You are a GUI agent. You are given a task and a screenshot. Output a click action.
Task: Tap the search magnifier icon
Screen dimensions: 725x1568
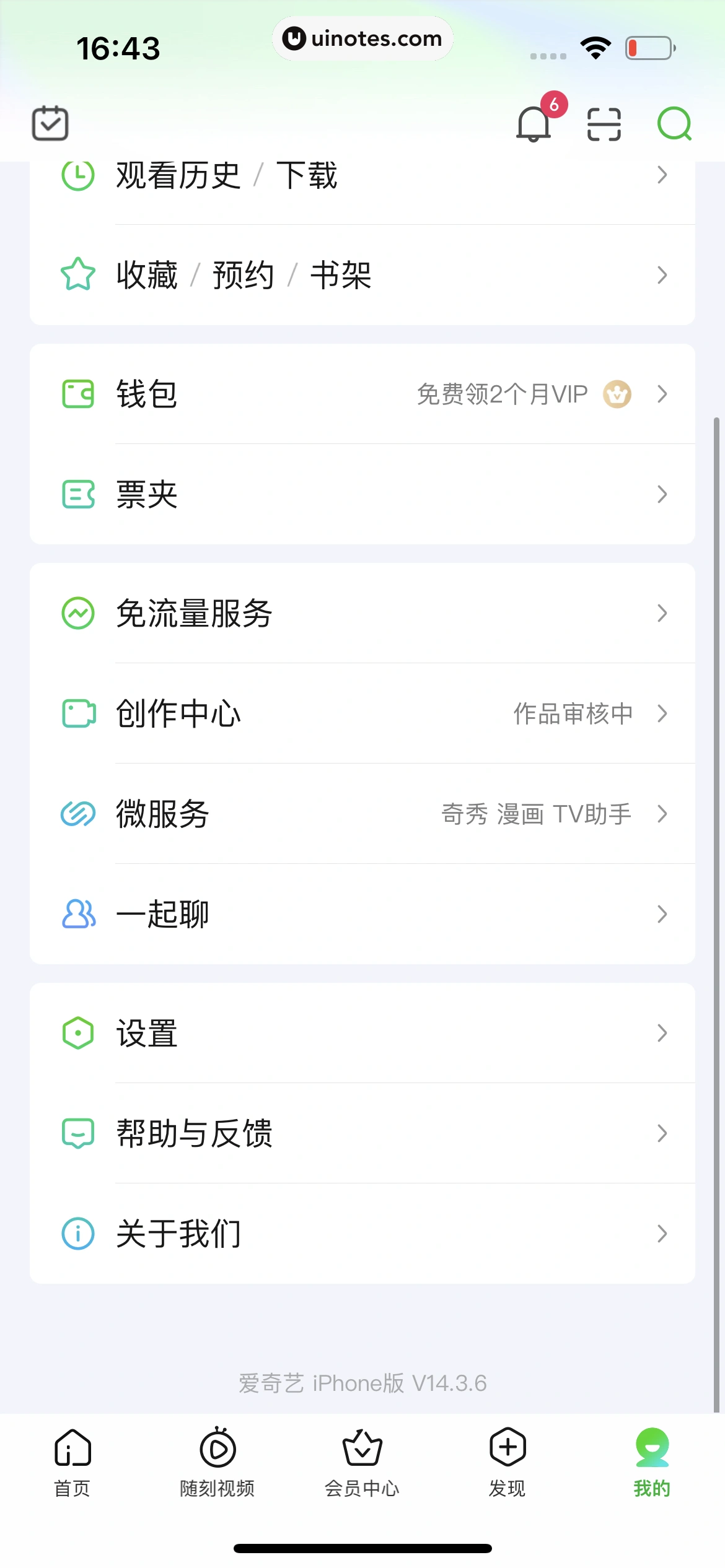(674, 124)
